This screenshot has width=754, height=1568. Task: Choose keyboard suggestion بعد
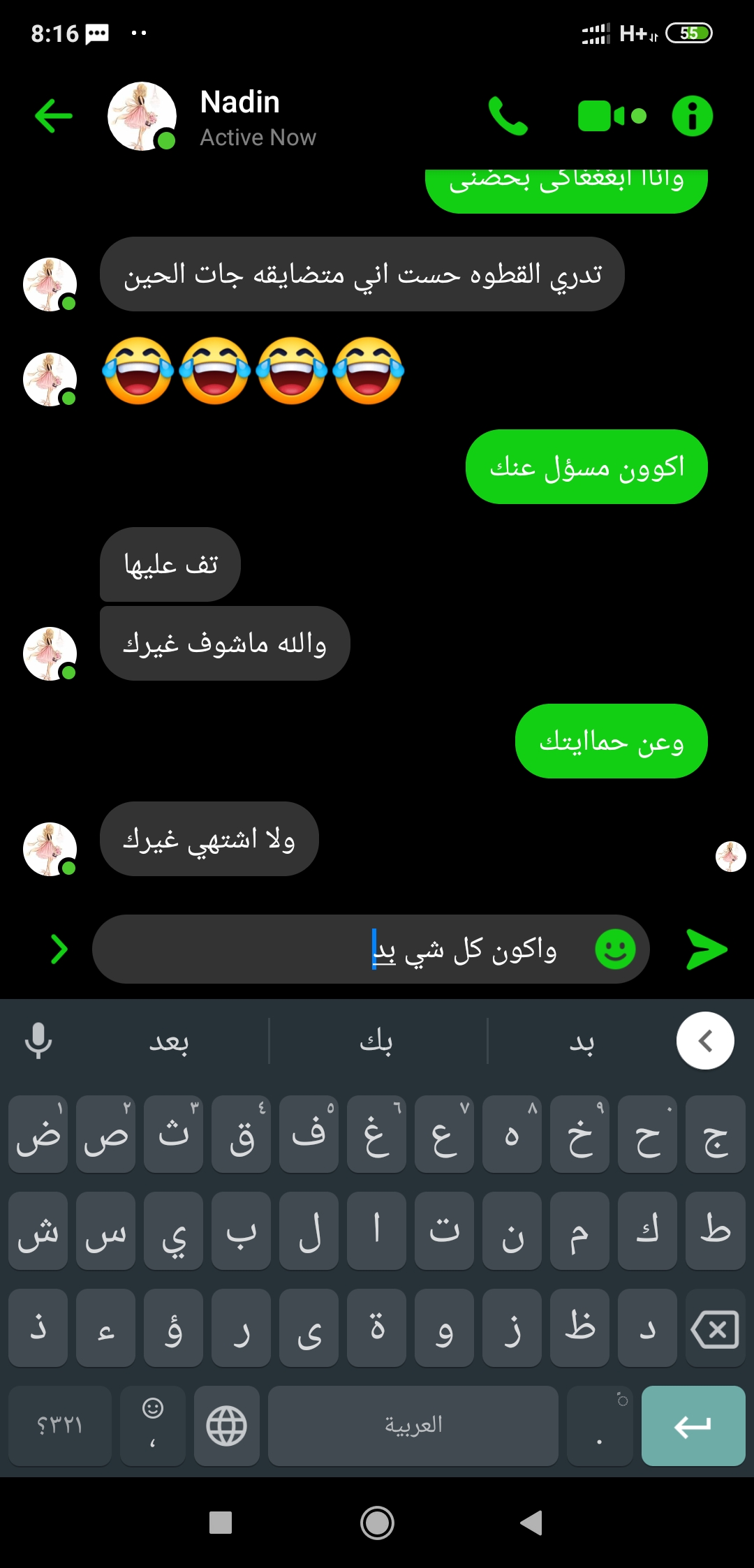[169, 1041]
